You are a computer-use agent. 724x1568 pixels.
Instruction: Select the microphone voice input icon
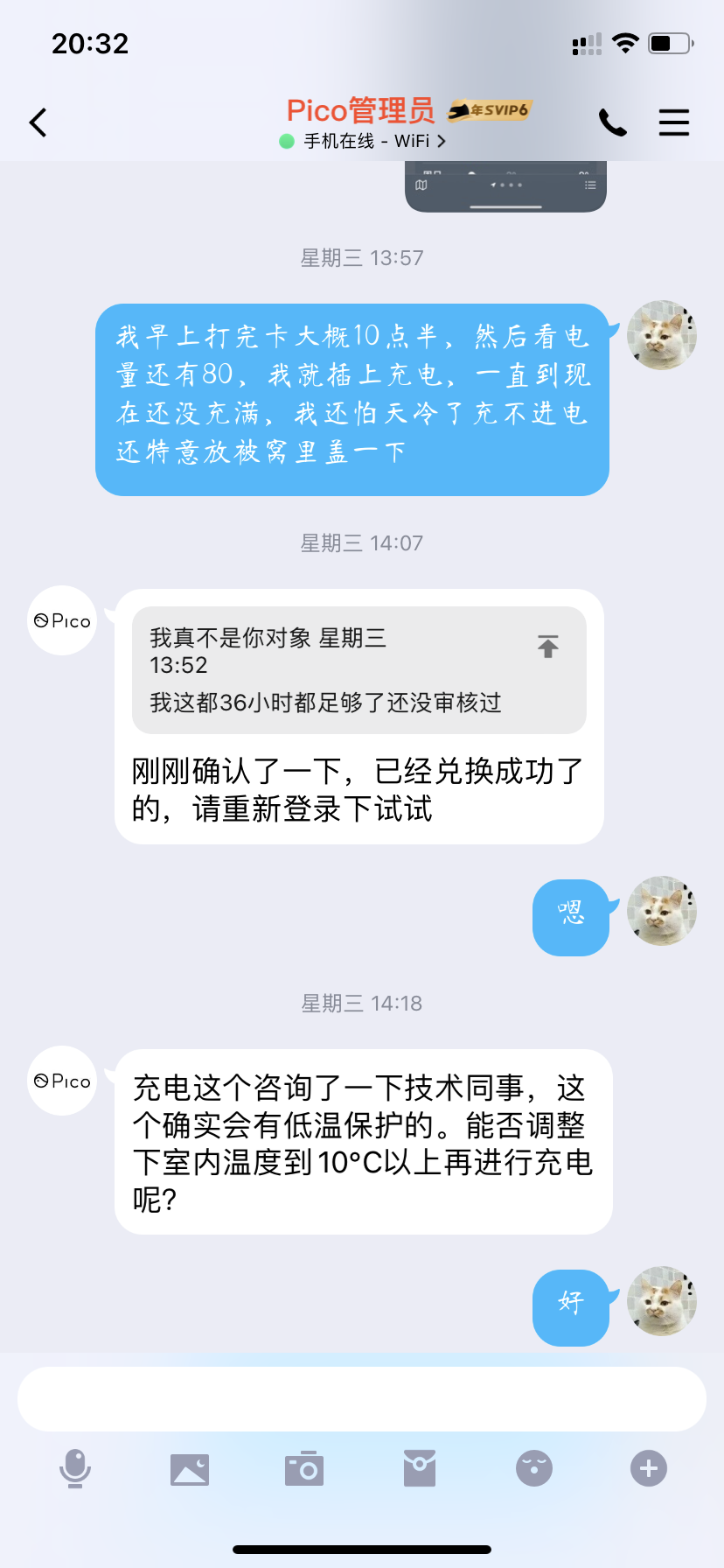click(76, 1468)
